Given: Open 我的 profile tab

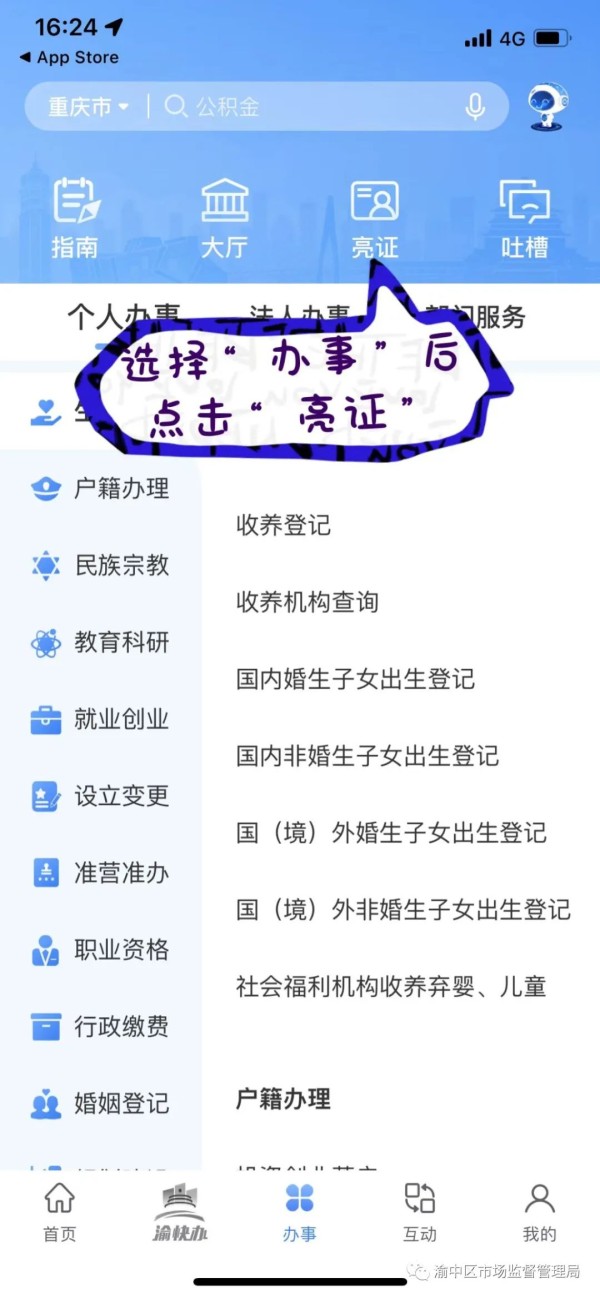Looking at the screenshot, I should (540, 1212).
